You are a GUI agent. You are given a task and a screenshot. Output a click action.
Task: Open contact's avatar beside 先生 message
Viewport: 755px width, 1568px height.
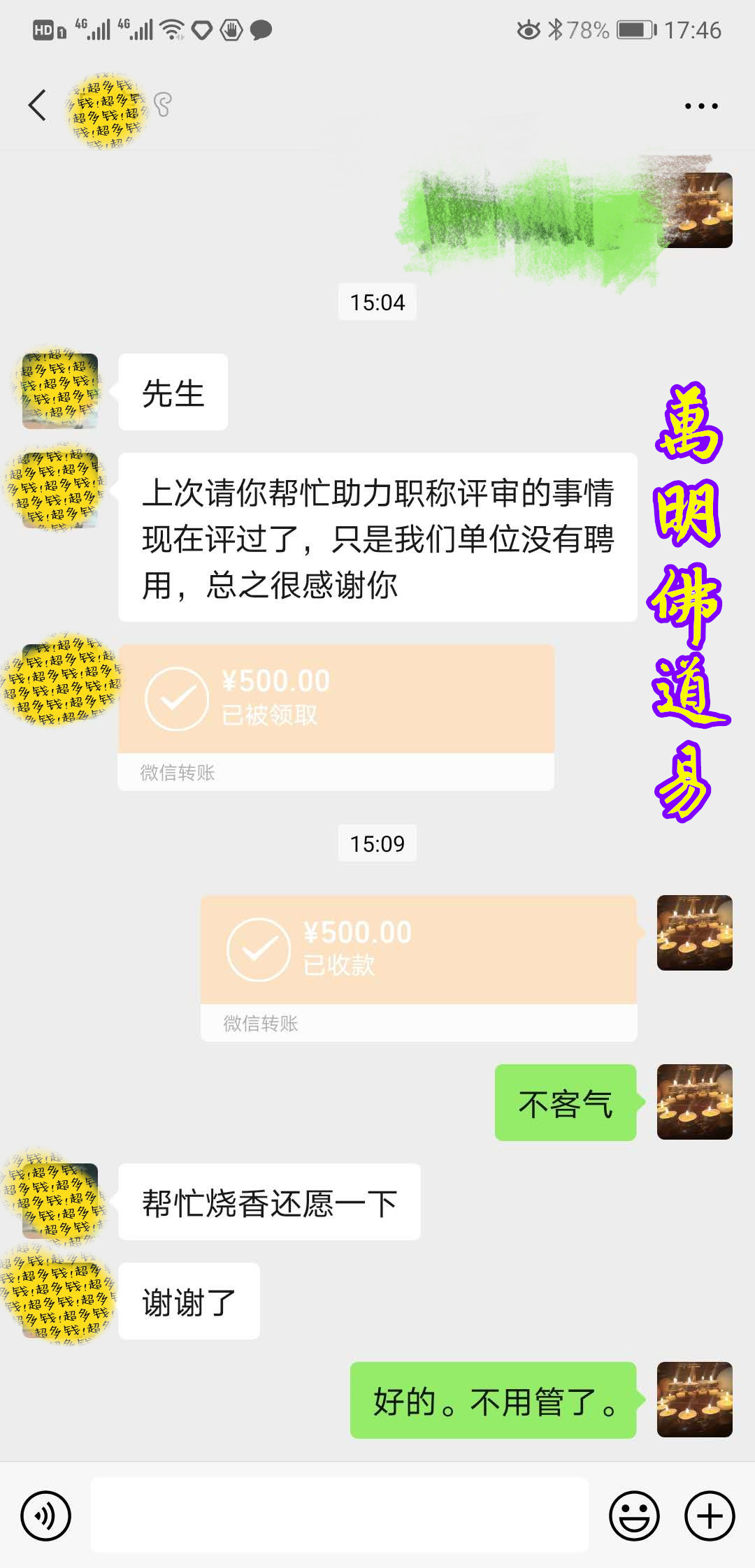point(60,391)
